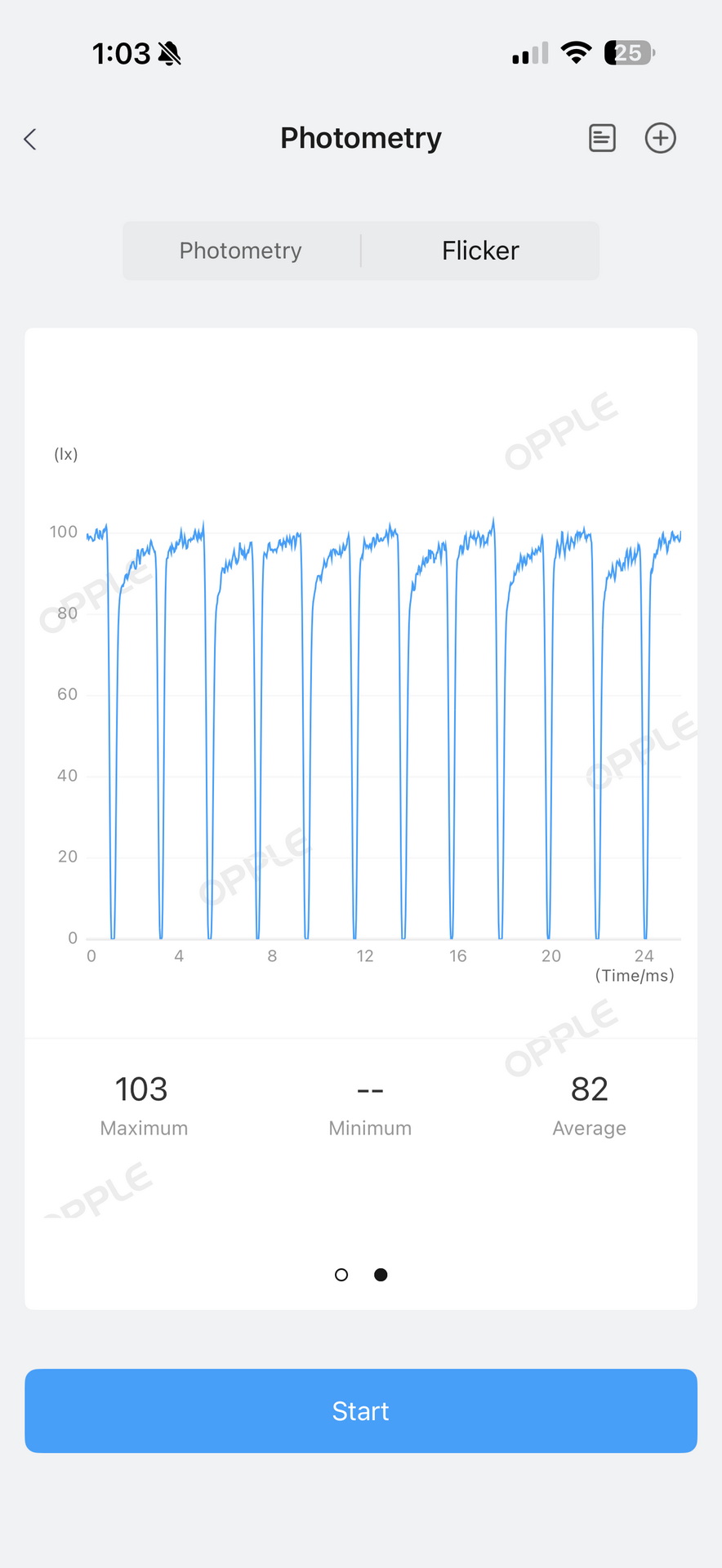Start the flicker measurement
722x1568 pixels.
tap(361, 1410)
